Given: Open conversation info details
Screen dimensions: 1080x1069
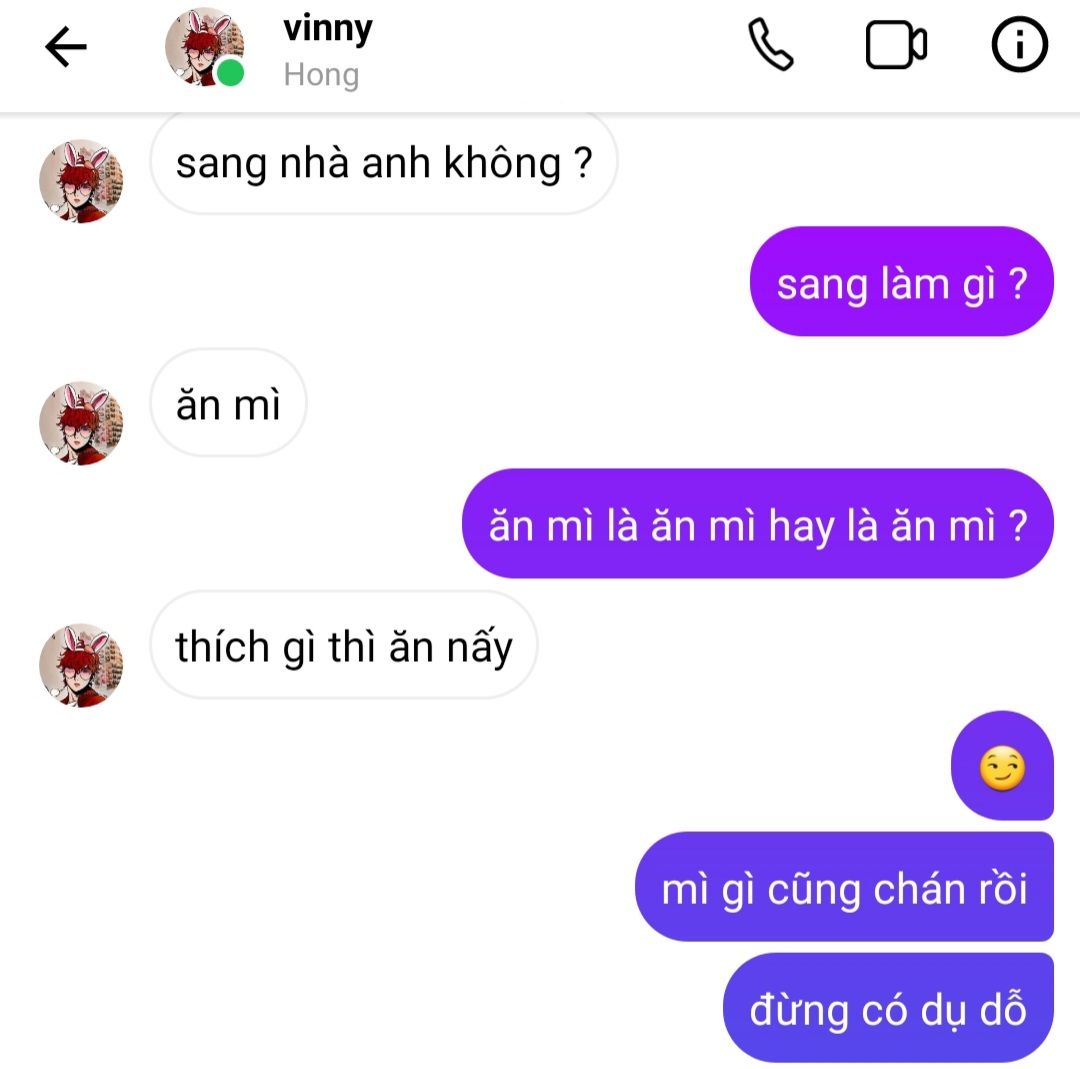Looking at the screenshot, I should click(x=1019, y=46).
